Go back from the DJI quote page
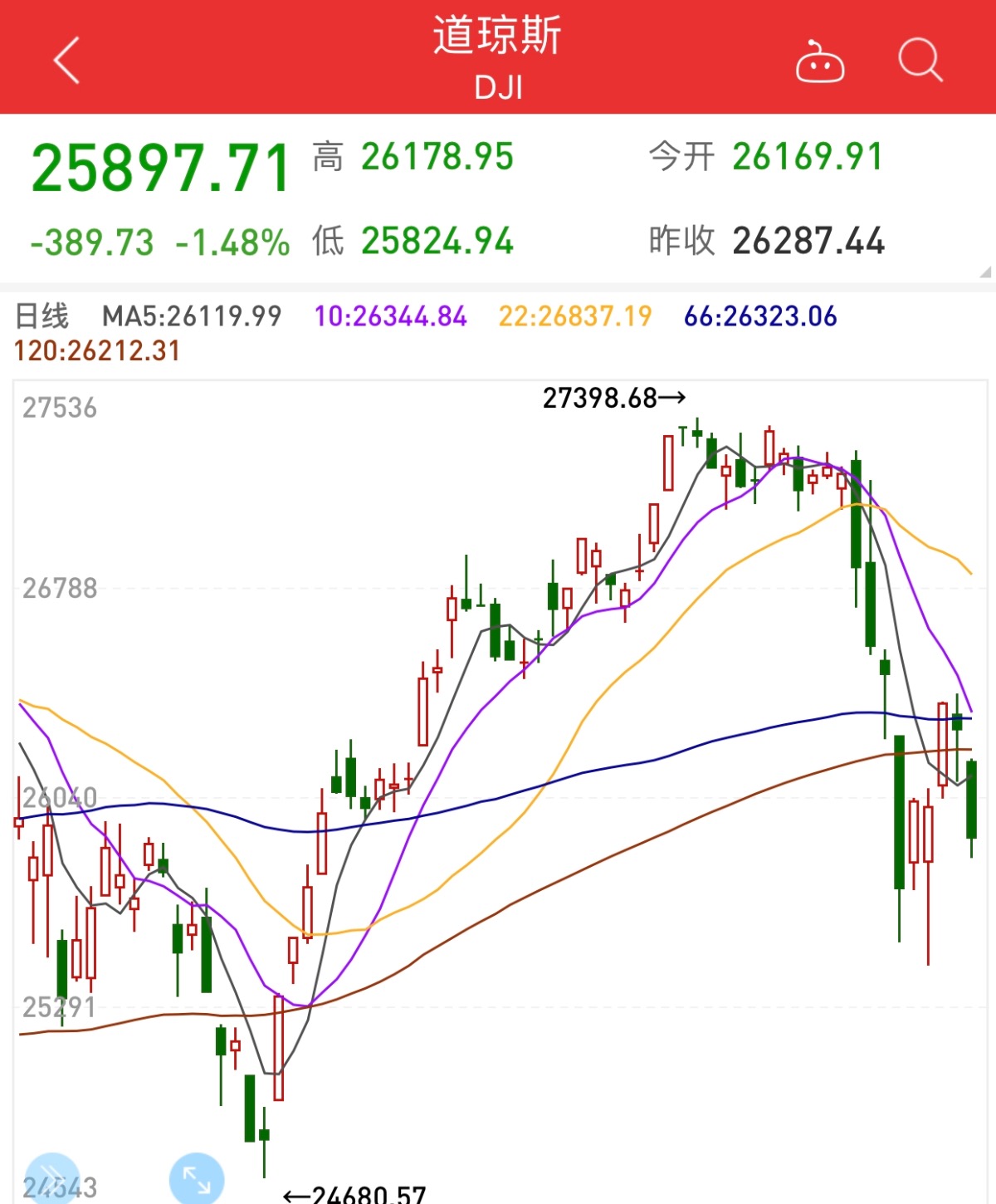The image size is (996, 1204). point(66,61)
